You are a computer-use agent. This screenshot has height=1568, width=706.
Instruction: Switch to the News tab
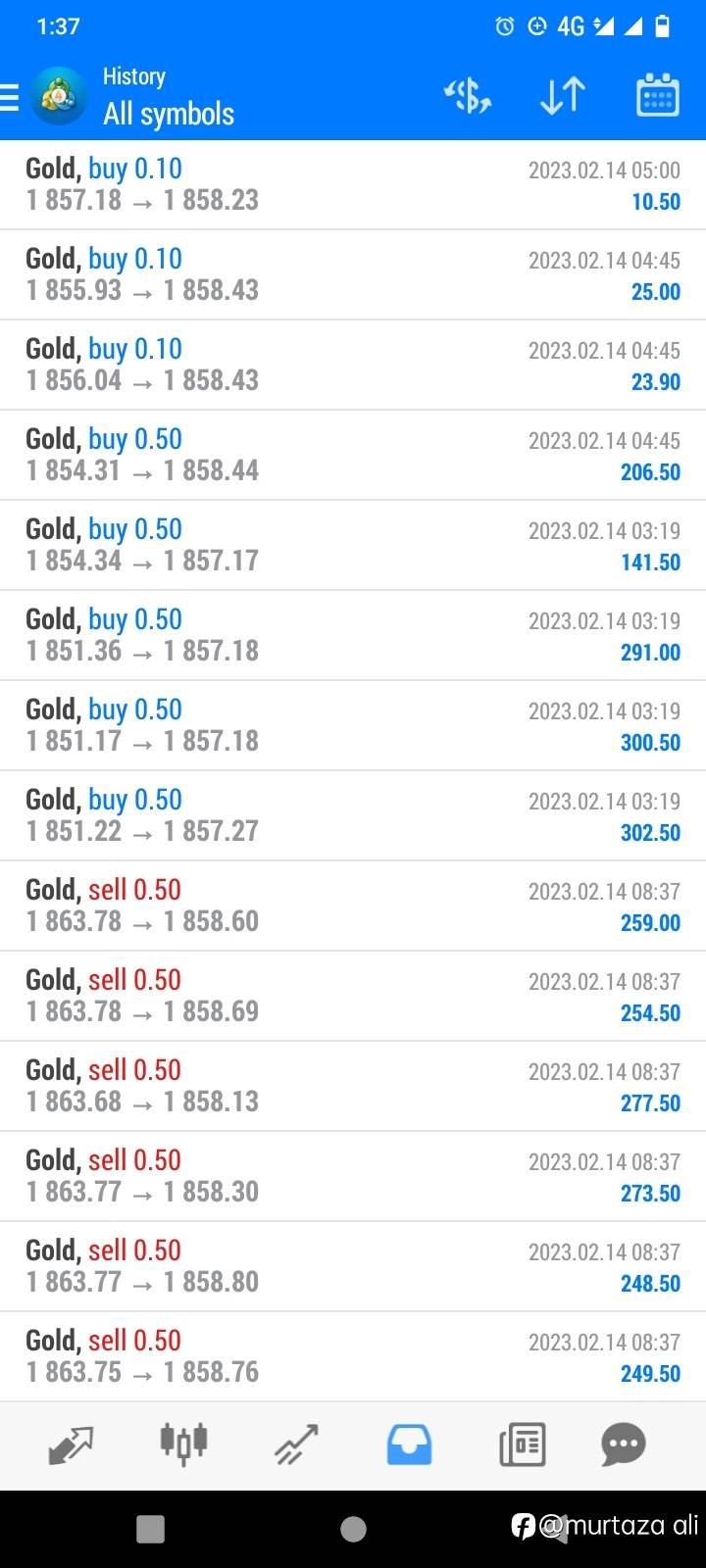[523, 1445]
